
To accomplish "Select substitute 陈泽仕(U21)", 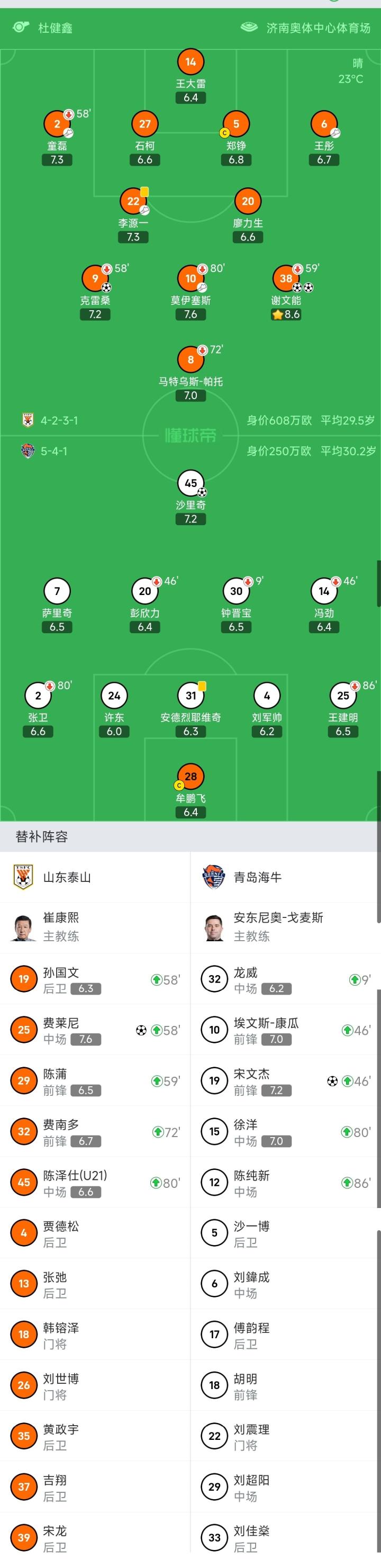I will click(x=95, y=1183).
